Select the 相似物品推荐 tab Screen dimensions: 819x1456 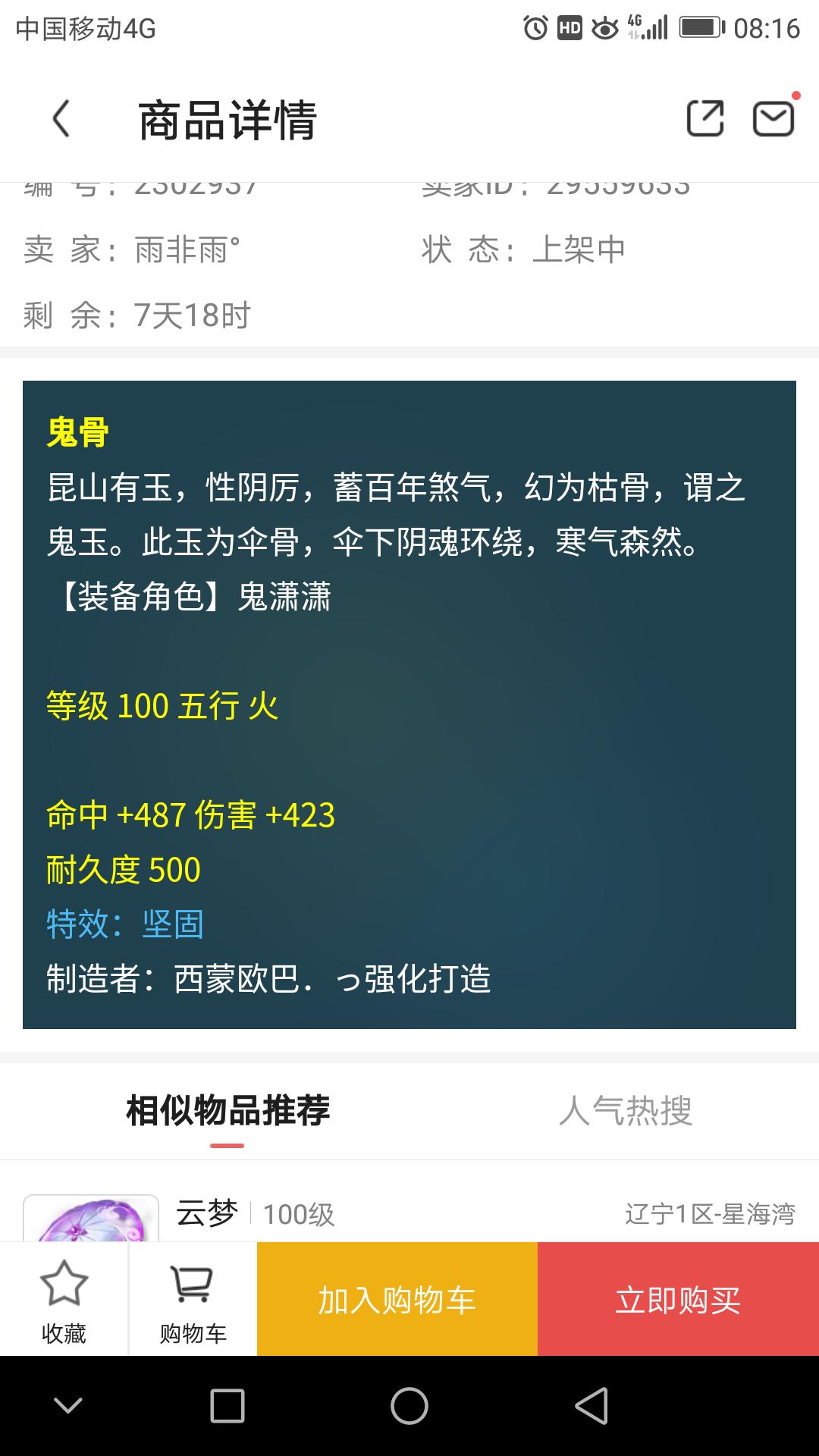click(x=227, y=1111)
